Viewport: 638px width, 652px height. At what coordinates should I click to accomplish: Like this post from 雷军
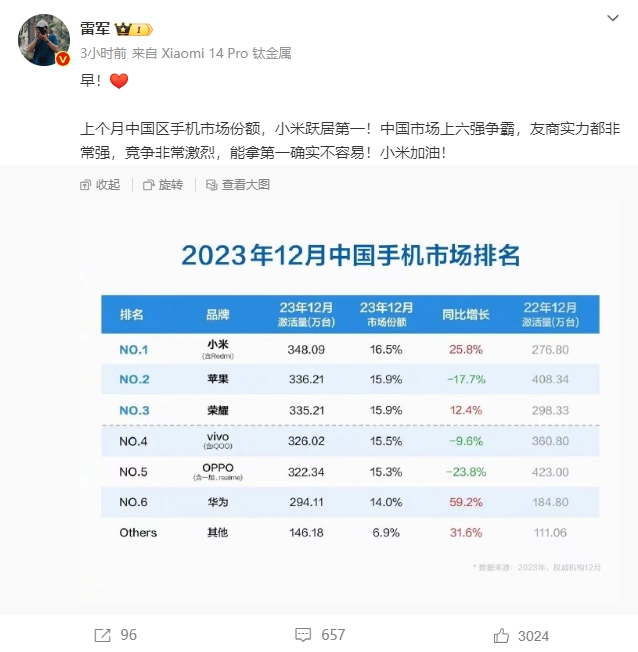[x=520, y=635]
